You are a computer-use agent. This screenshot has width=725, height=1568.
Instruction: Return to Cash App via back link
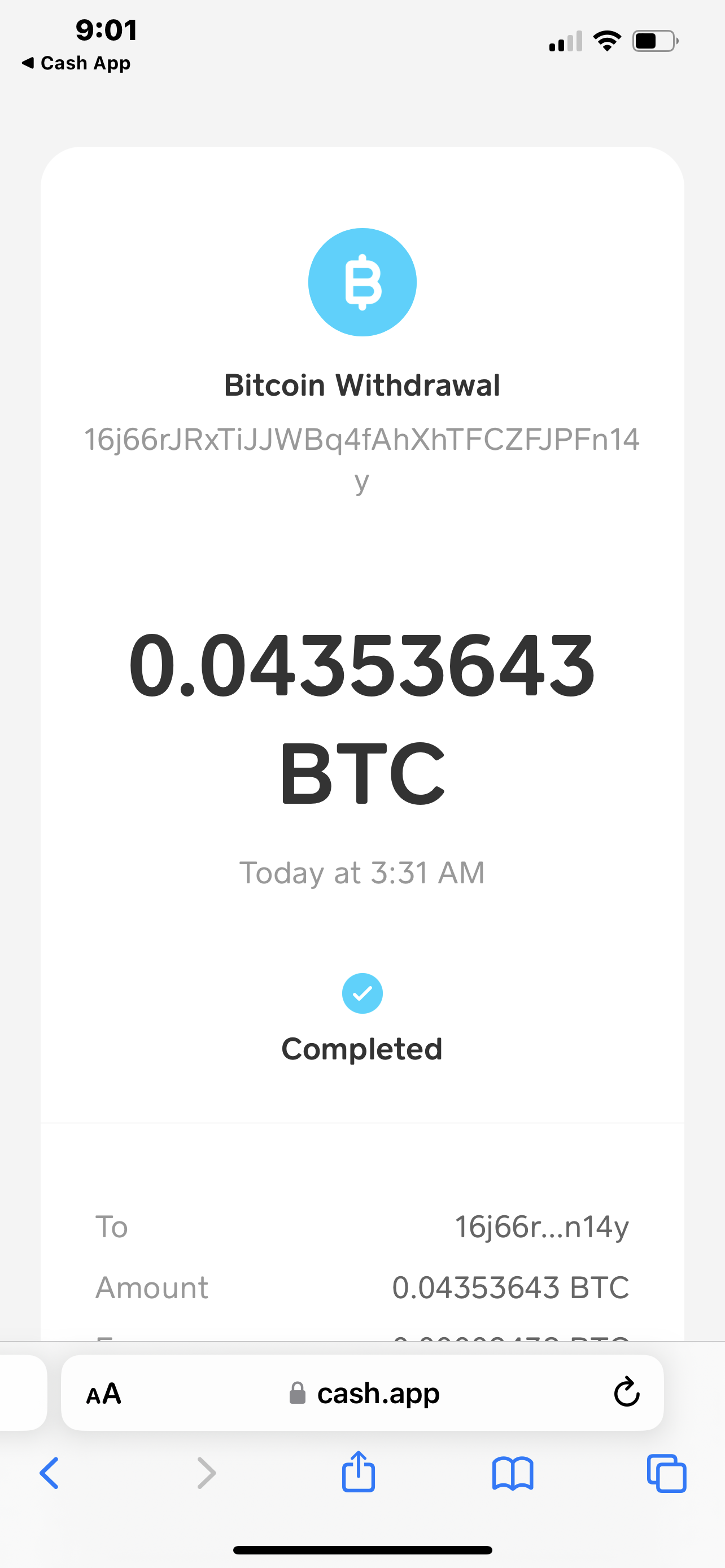pyautogui.click(x=76, y=63)
